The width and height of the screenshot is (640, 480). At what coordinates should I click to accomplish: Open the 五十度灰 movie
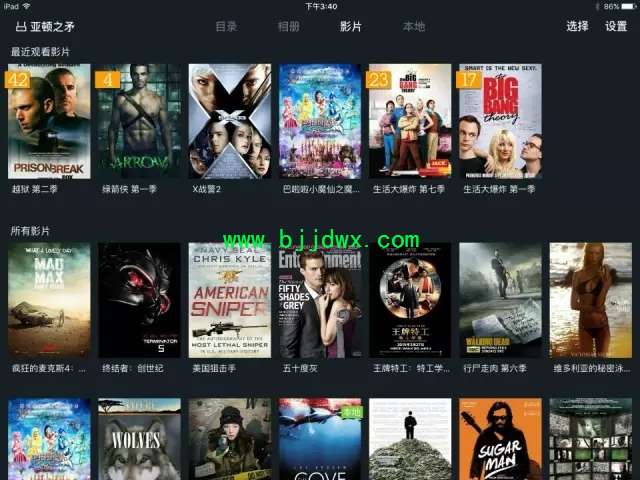pos(320,300)
